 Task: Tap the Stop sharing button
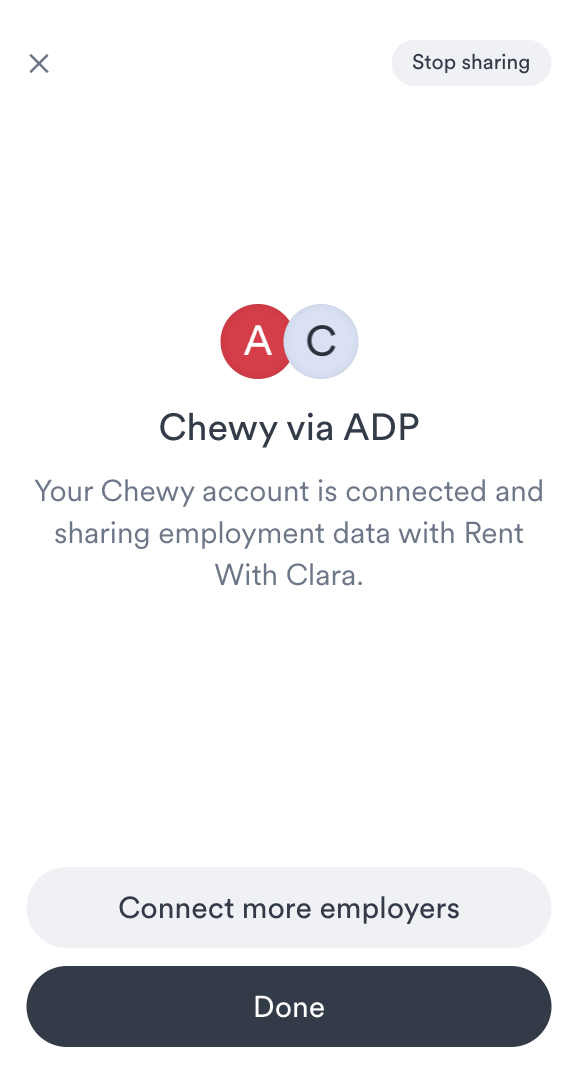(471, 63)
